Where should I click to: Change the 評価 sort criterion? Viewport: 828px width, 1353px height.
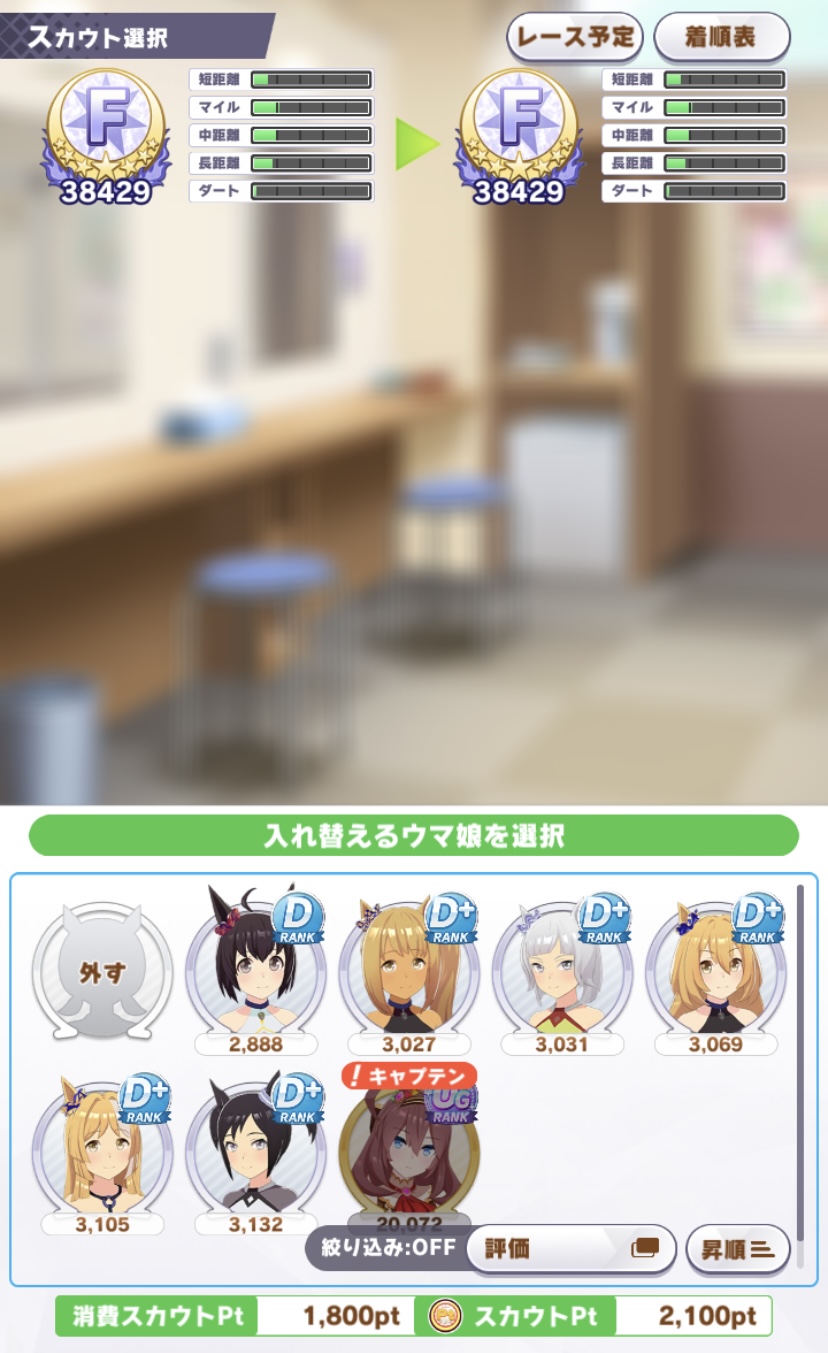pos(571,1248)
